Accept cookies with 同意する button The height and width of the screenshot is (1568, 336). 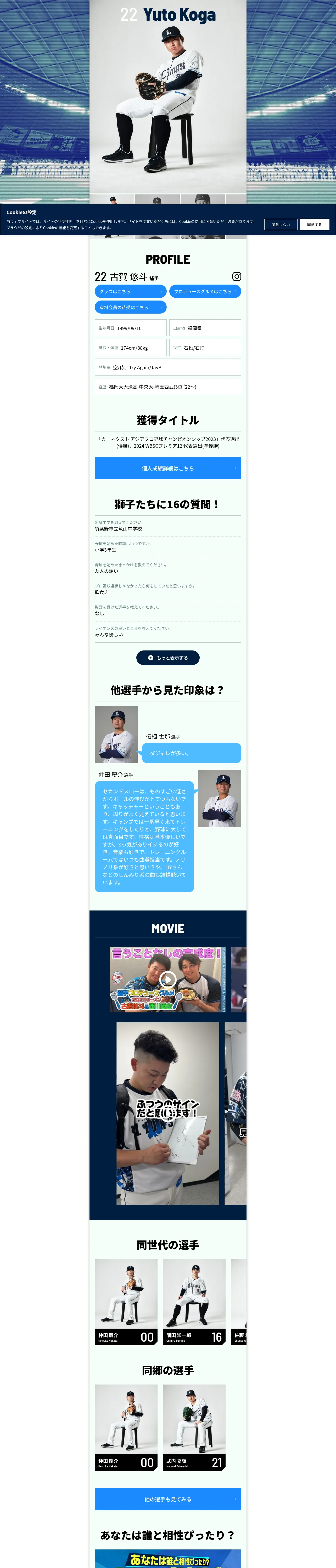click(x=314, y=224)
